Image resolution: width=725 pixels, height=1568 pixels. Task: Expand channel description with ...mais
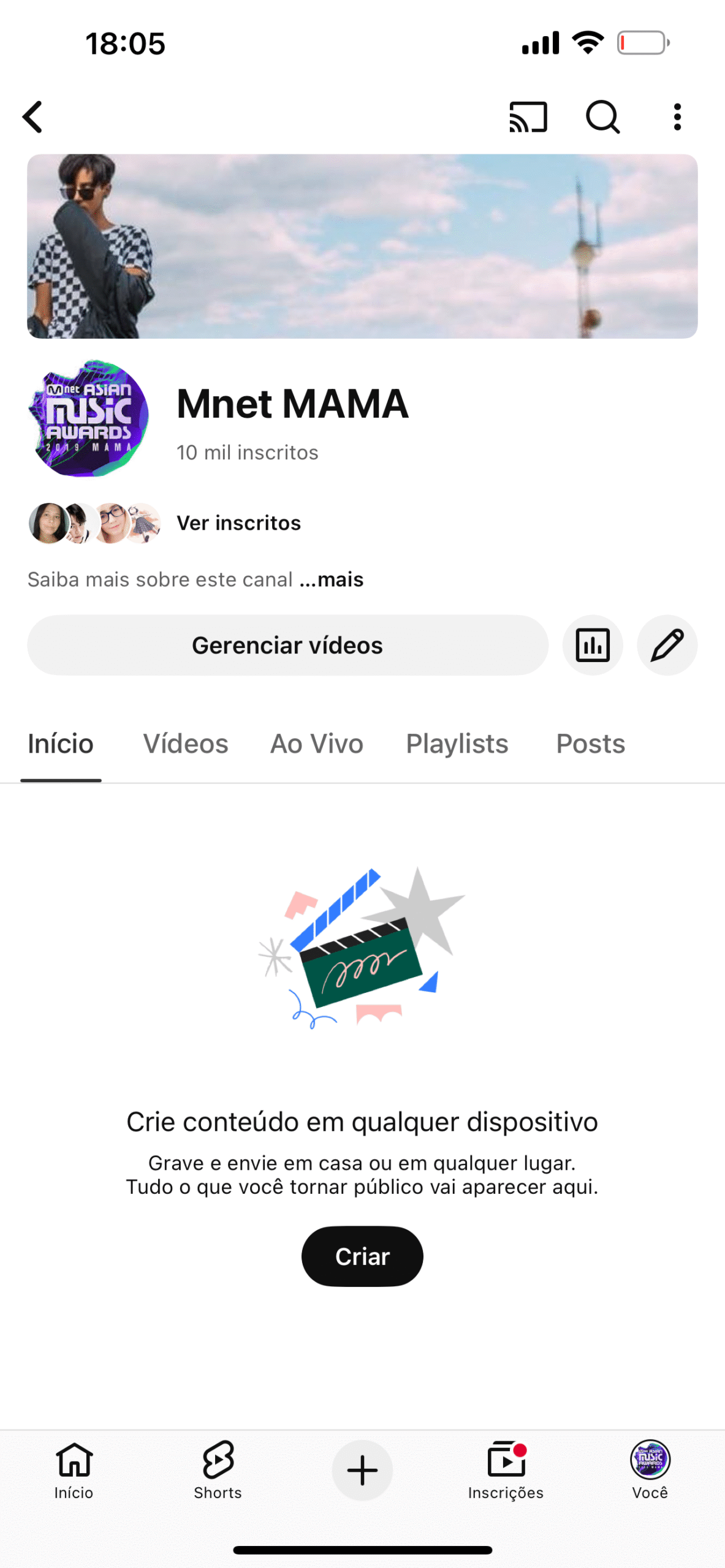point(332,579)
